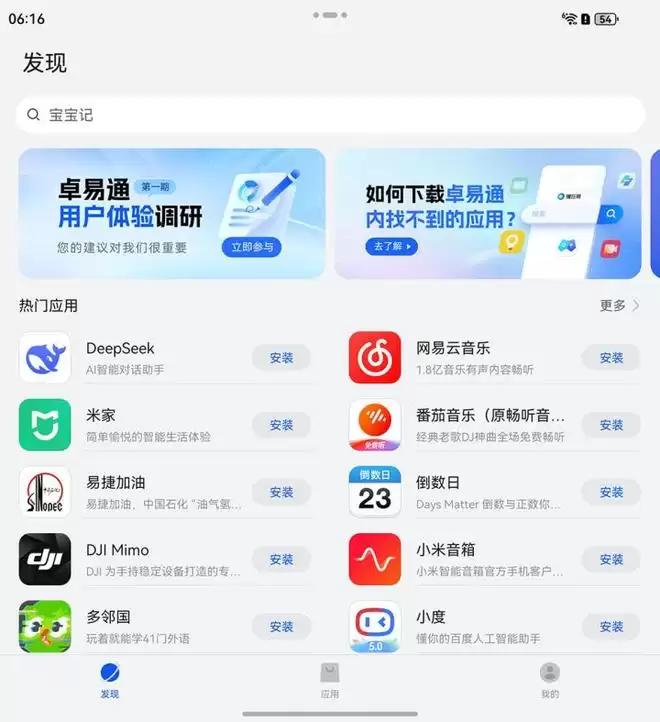Install DeepSeek
This screenshot has height=722, width=660.
(x=281, y=358)
